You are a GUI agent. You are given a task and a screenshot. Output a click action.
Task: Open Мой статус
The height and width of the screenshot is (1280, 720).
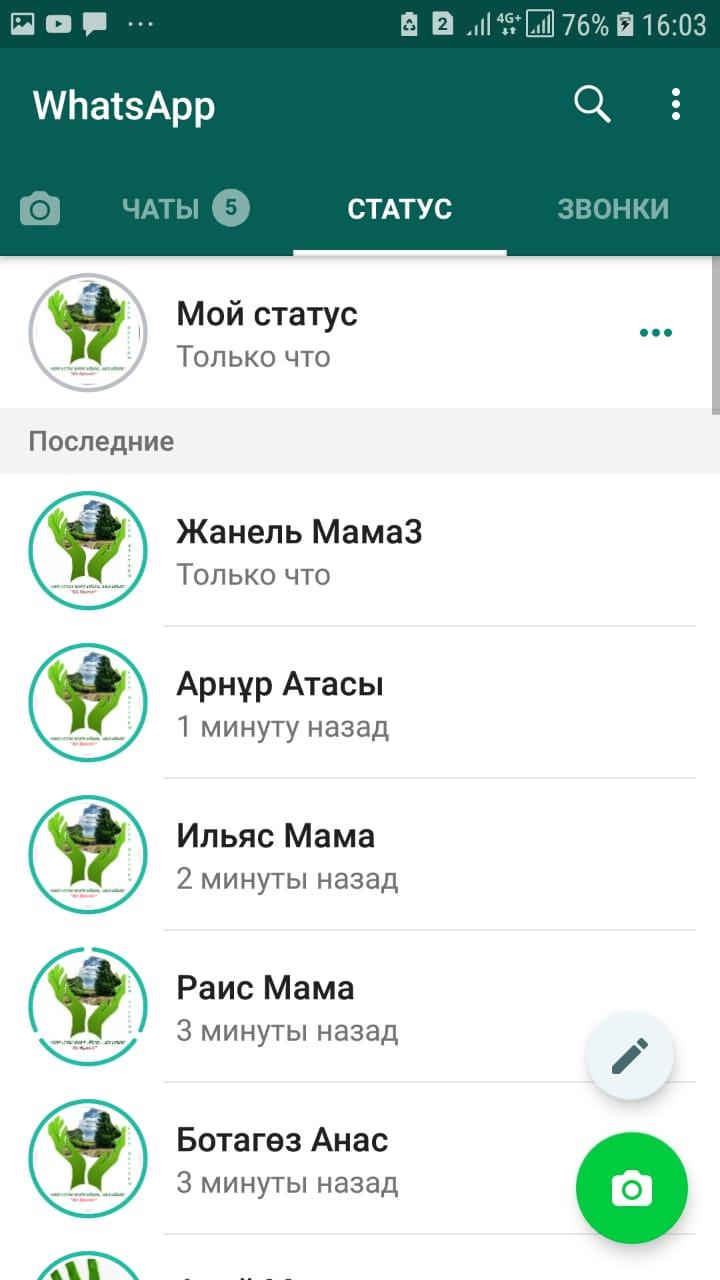coord(360,333)
